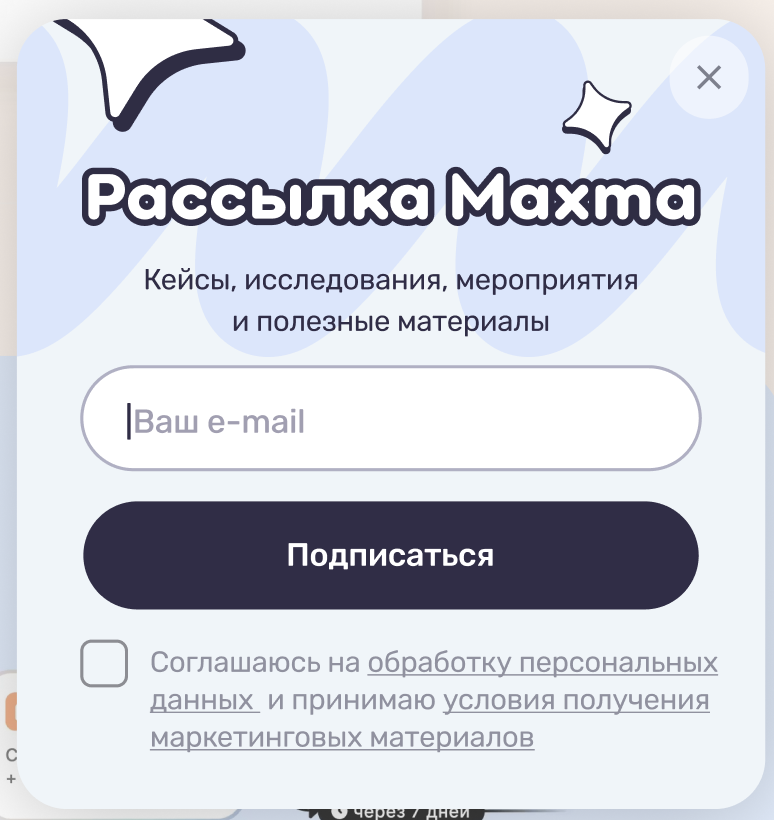Close the Рассылка Махта popup
This screenshot has width=774, height=820.
(x=708, y=77)
